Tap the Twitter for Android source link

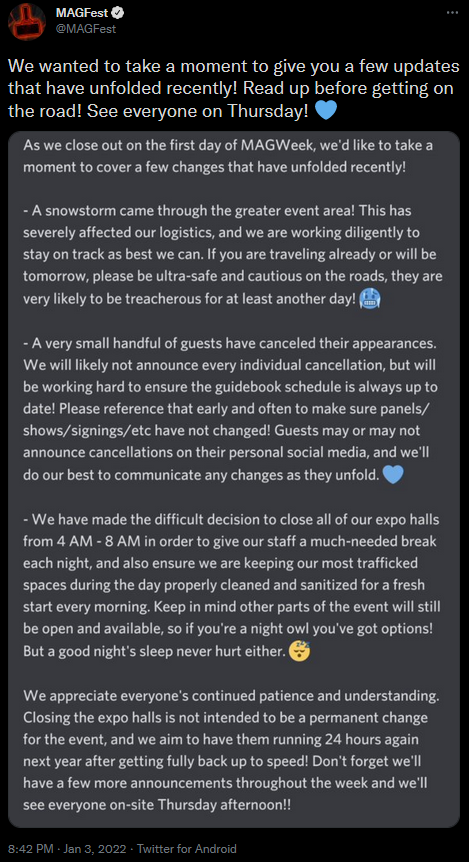pyautogui.click(x=187, y=849)
